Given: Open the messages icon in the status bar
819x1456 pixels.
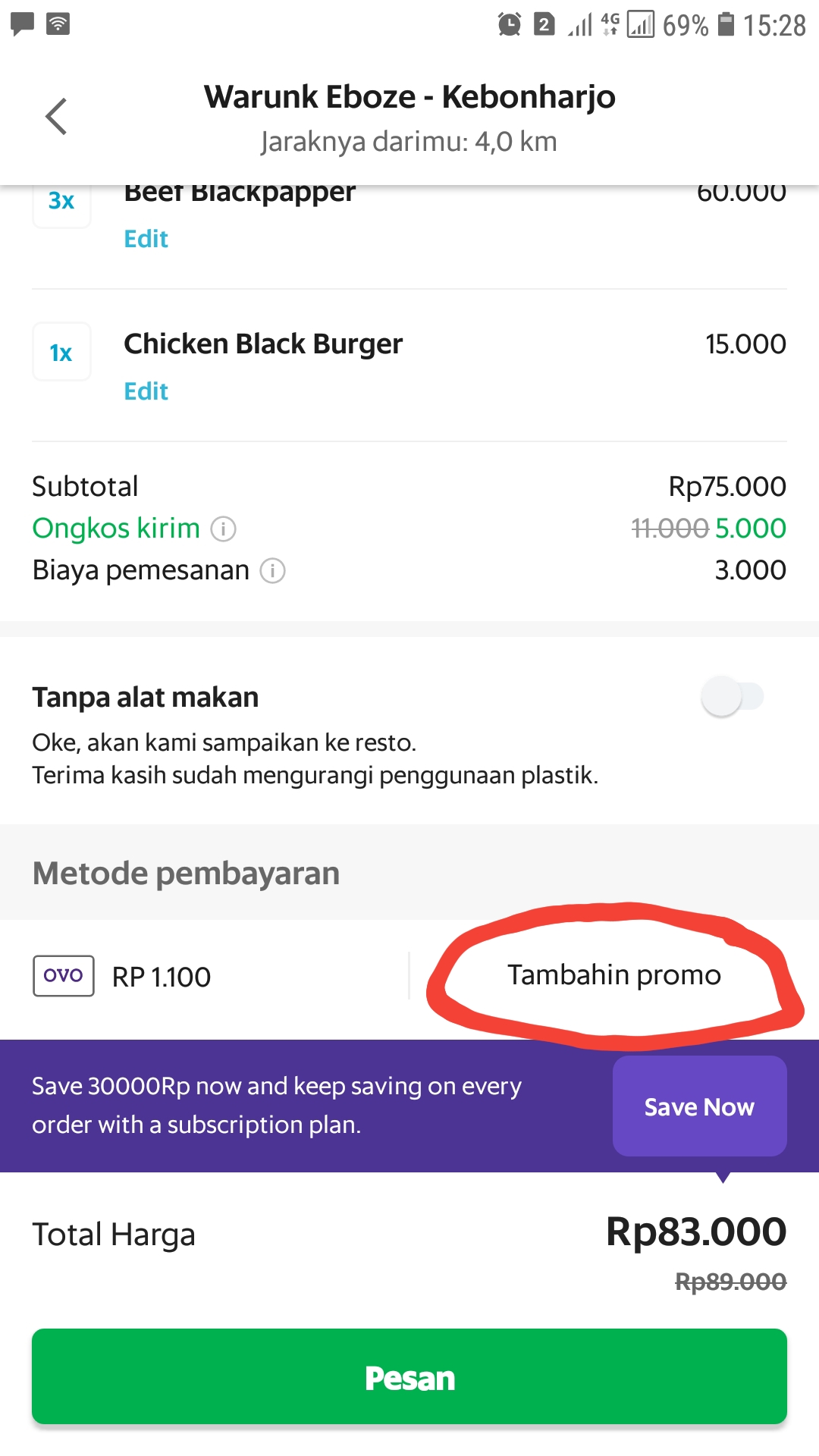Looking at the screenshot, I should point(22,23).
